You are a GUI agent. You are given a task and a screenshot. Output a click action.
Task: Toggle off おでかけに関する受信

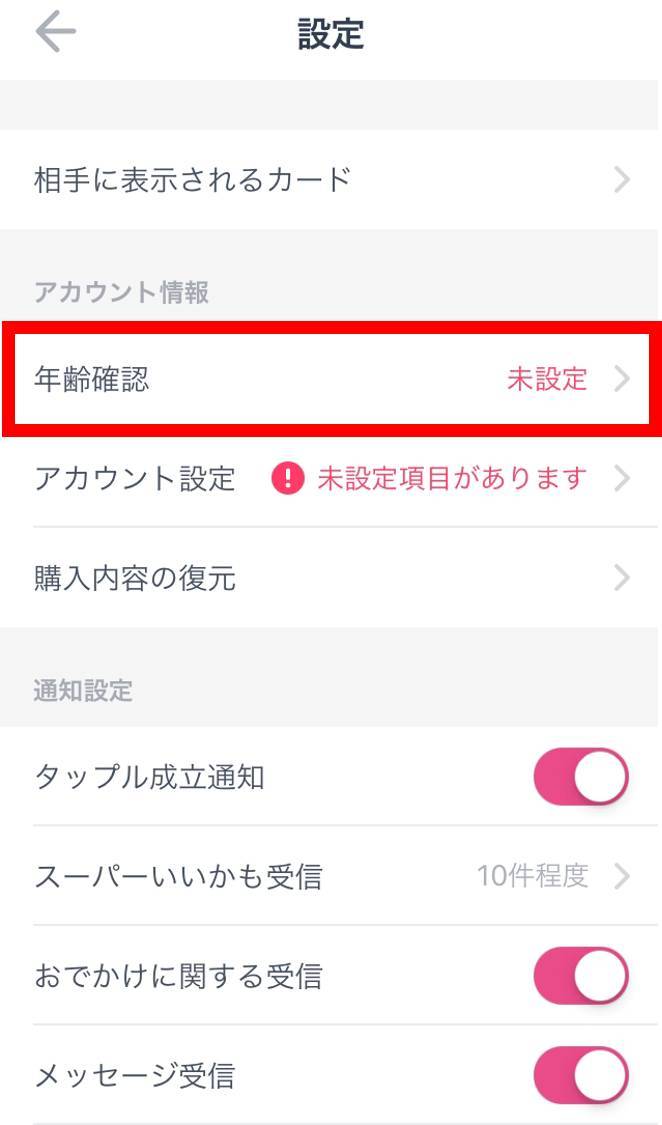tap(581, 976)
